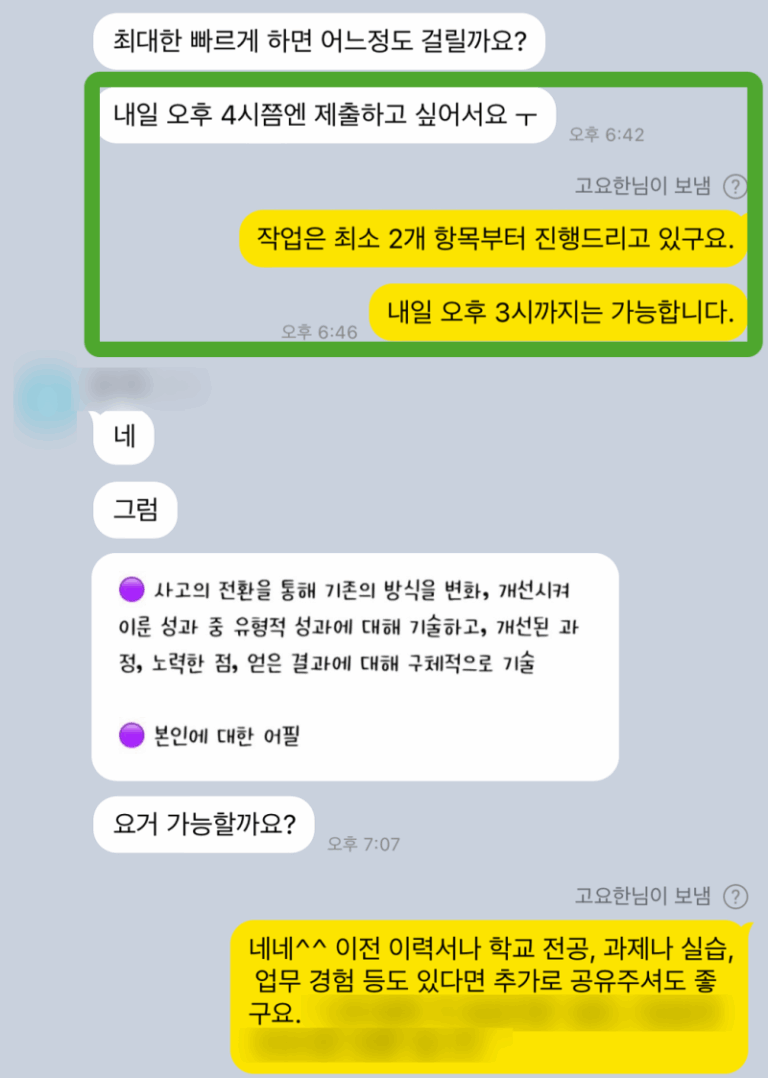Screen dimensions: 768x1078
Task: Tap the help icon above the '작업은 최소 2개' message
Action: (x=735, y=185)
